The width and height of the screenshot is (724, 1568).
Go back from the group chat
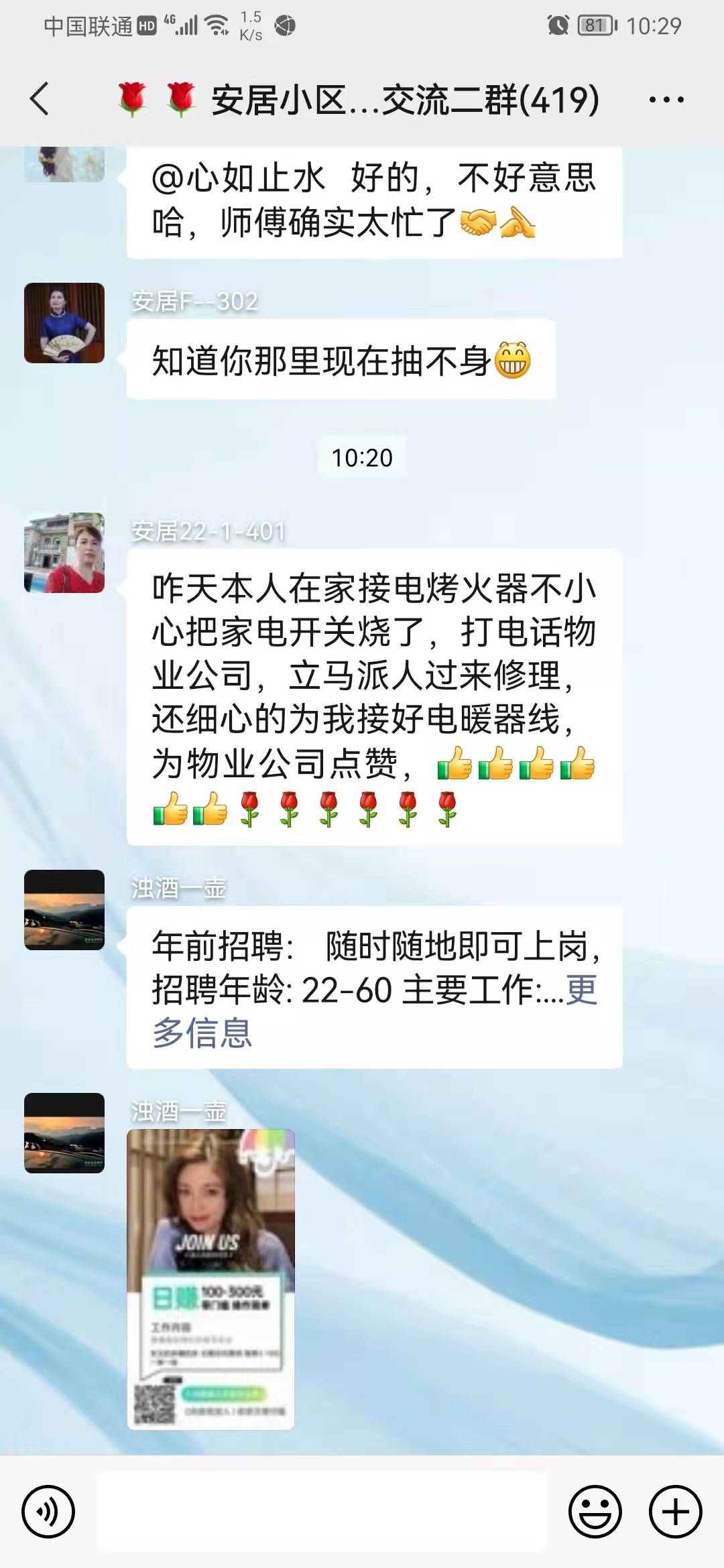pyautogui.click(x=40, y=99)
